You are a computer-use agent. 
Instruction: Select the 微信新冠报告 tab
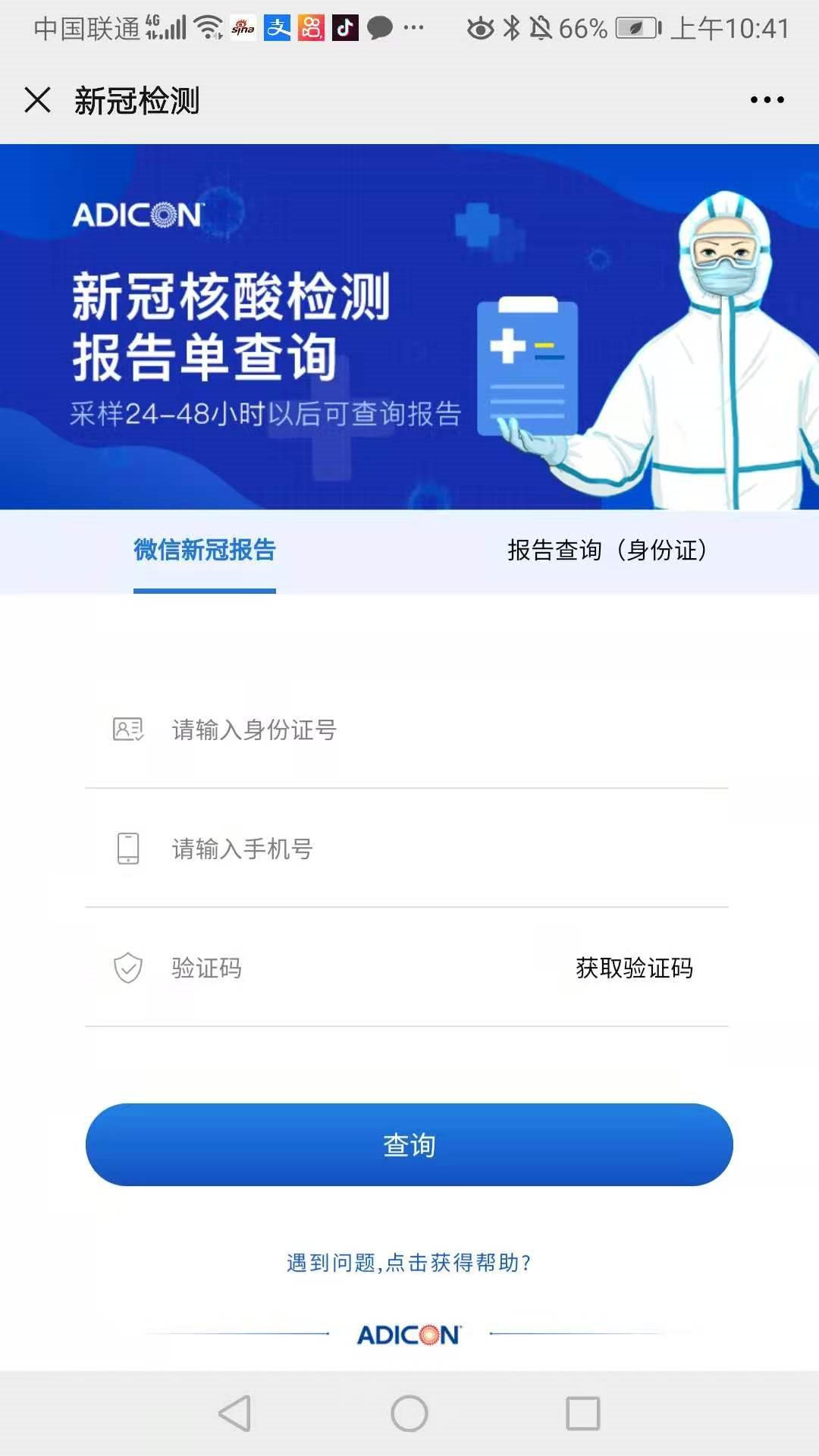coord(205,551)
